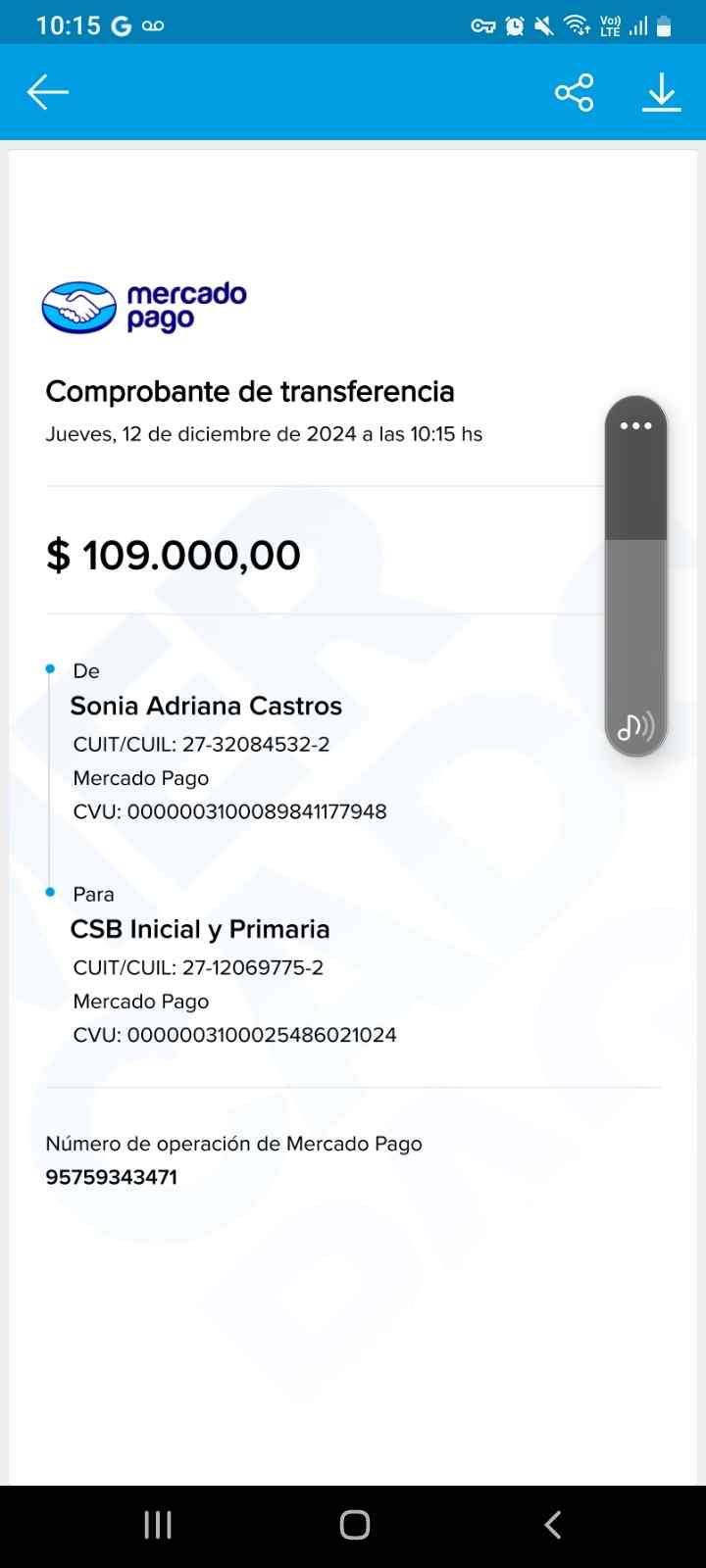Go back using the top arrow

coord(47,93)
